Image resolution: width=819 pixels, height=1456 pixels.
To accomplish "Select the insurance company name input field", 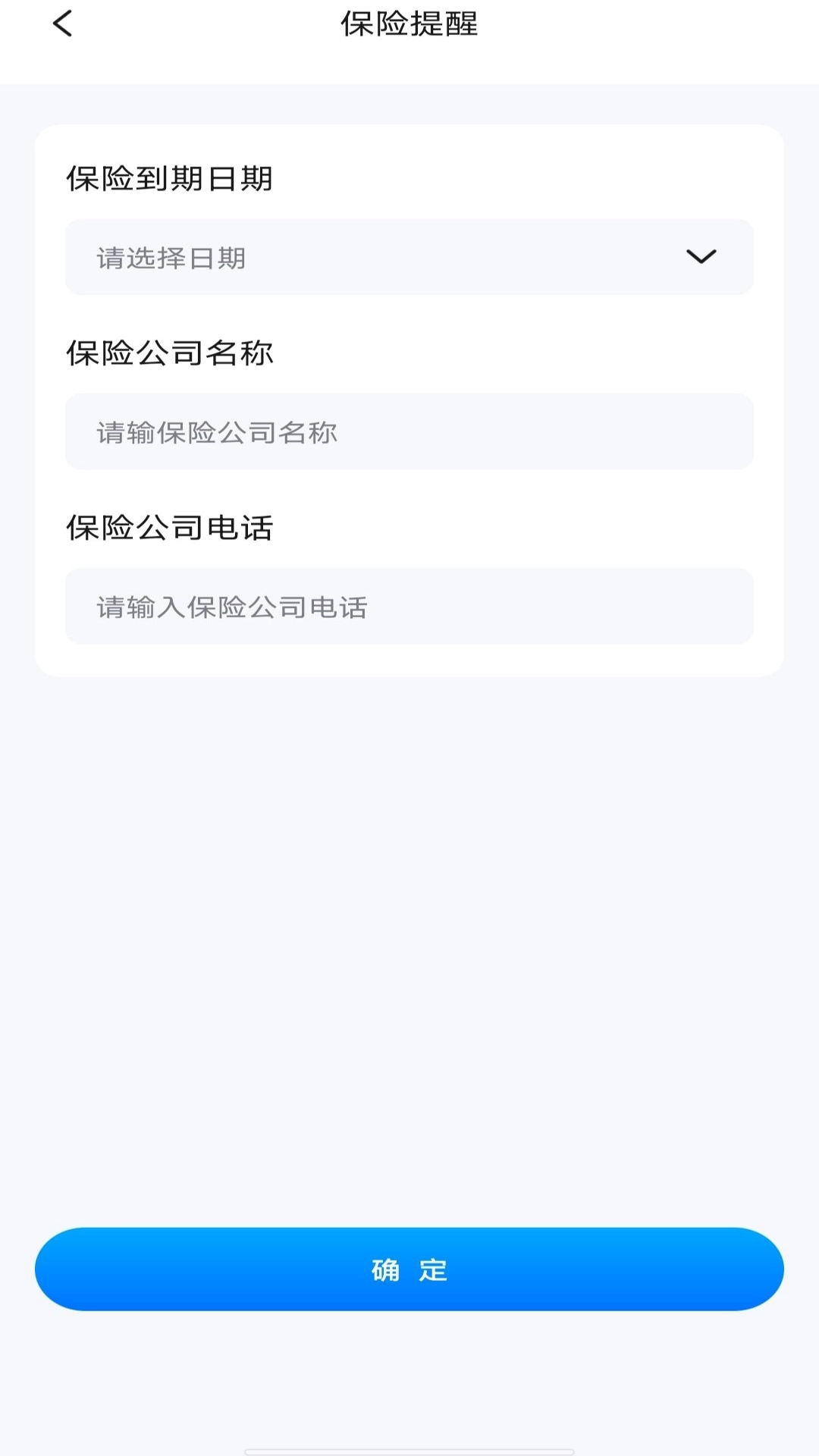I will pos(409,432).
